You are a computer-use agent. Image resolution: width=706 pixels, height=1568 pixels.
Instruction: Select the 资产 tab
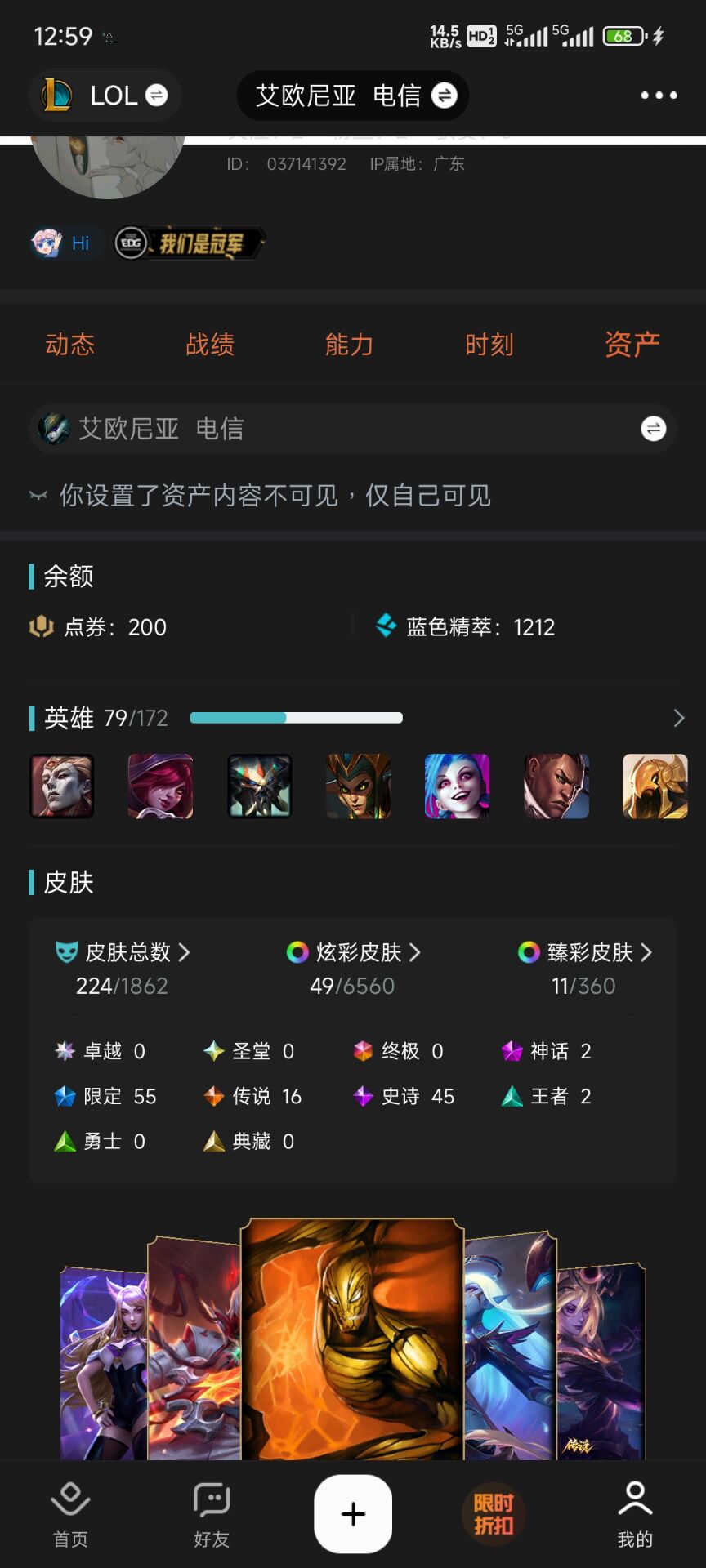(632, 345)
